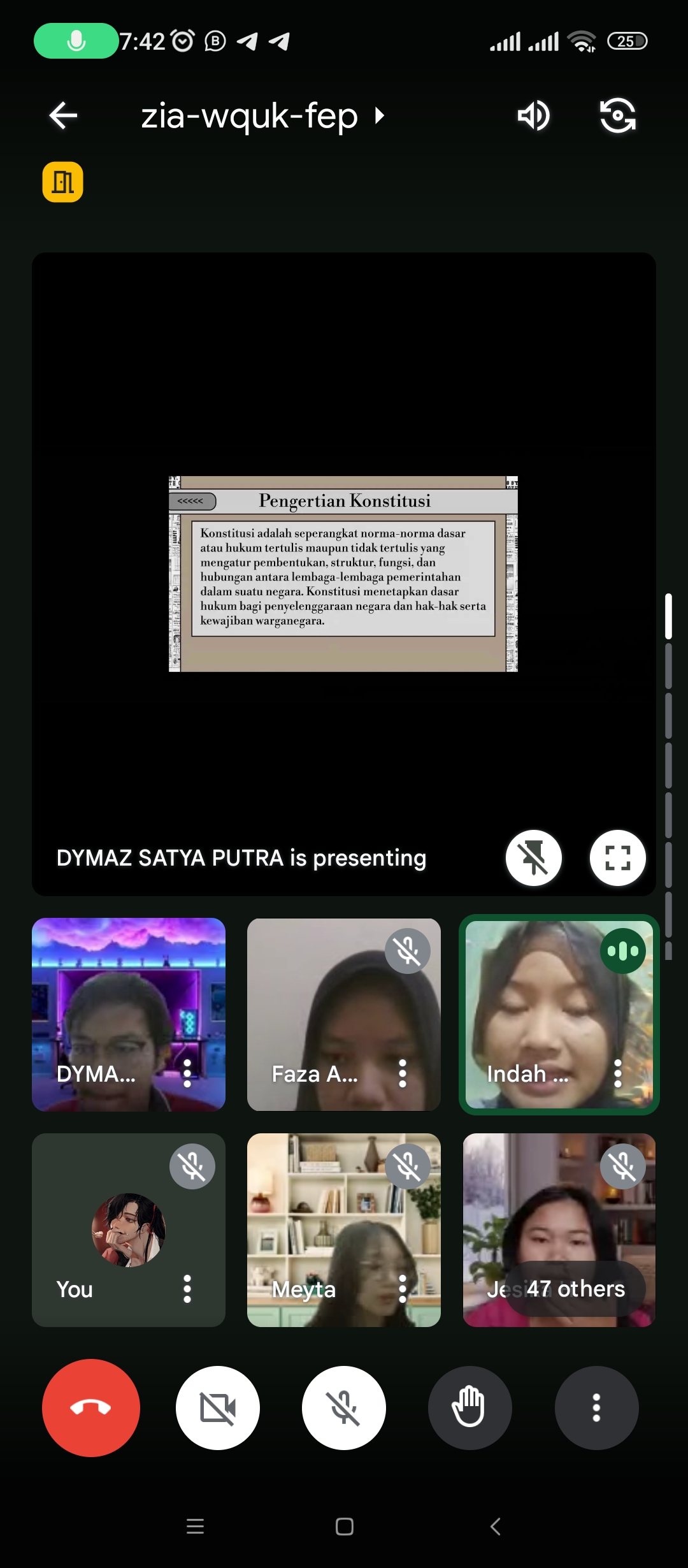This screenshot has height=1568, width=688.
Task: Open options for Indah tile
Action: [x=617, y=1074]
